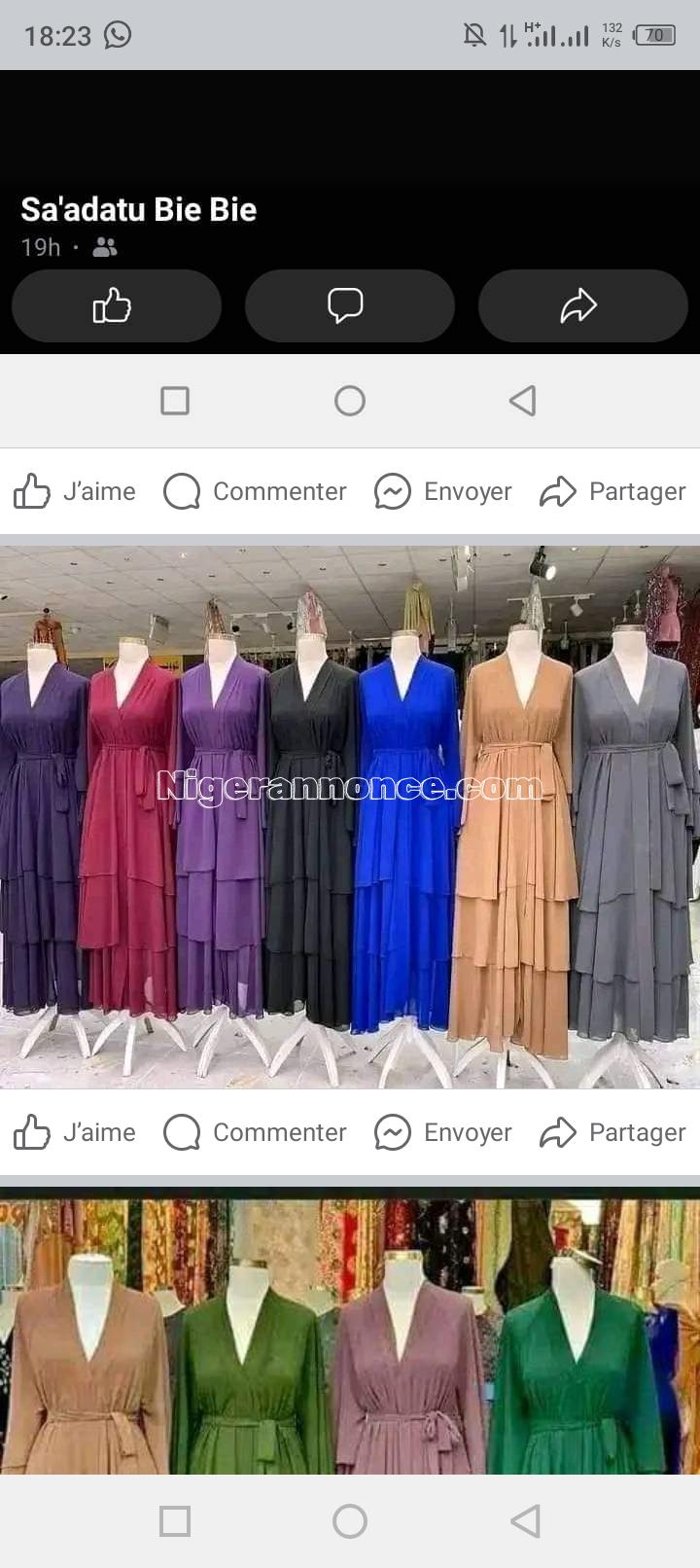This screenshot has width=700, height=1568.
Task: Like the post under Sa'adatu Bie Bie screenshot
Action: [74, 491]
